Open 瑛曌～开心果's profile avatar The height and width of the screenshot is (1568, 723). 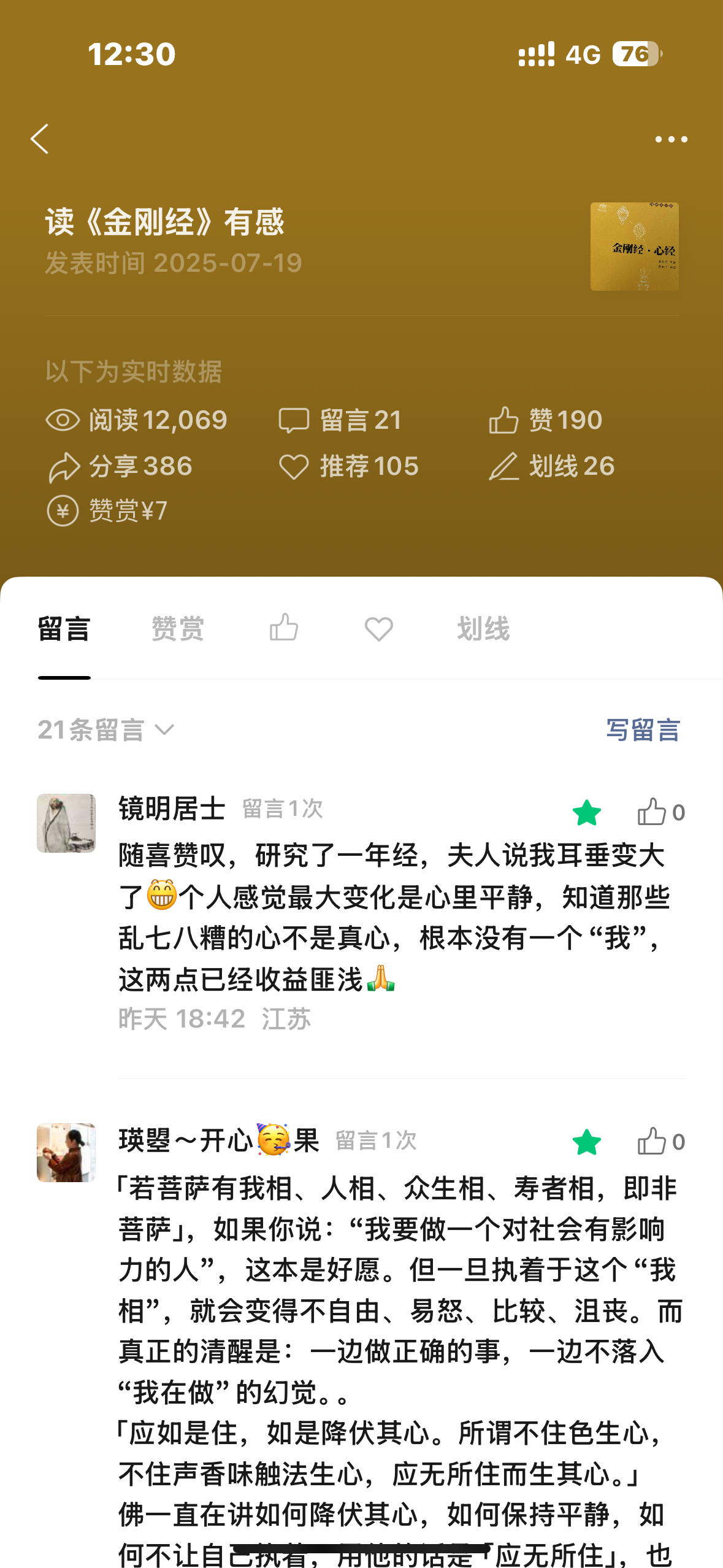coord(66,1153)
